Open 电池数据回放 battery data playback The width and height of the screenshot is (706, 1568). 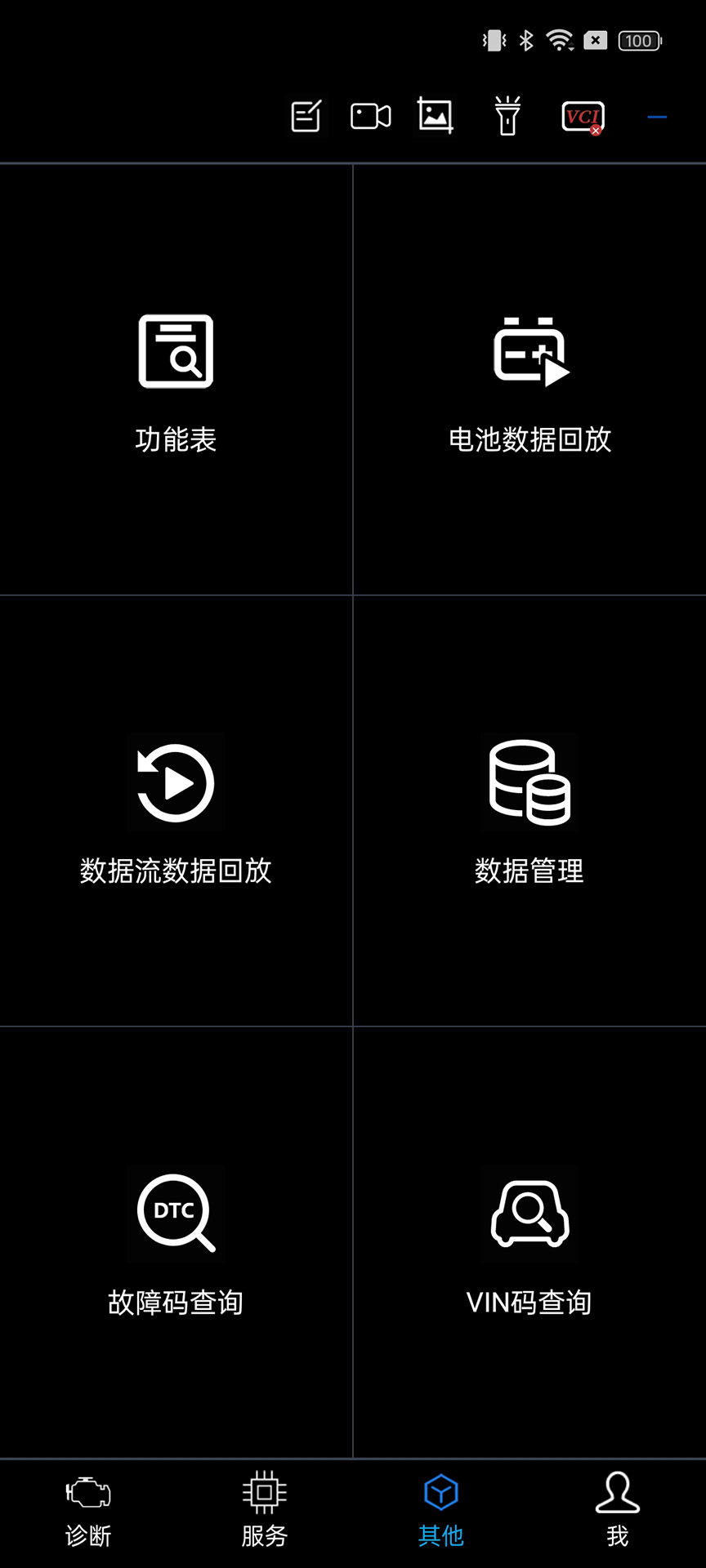(529, 380)
